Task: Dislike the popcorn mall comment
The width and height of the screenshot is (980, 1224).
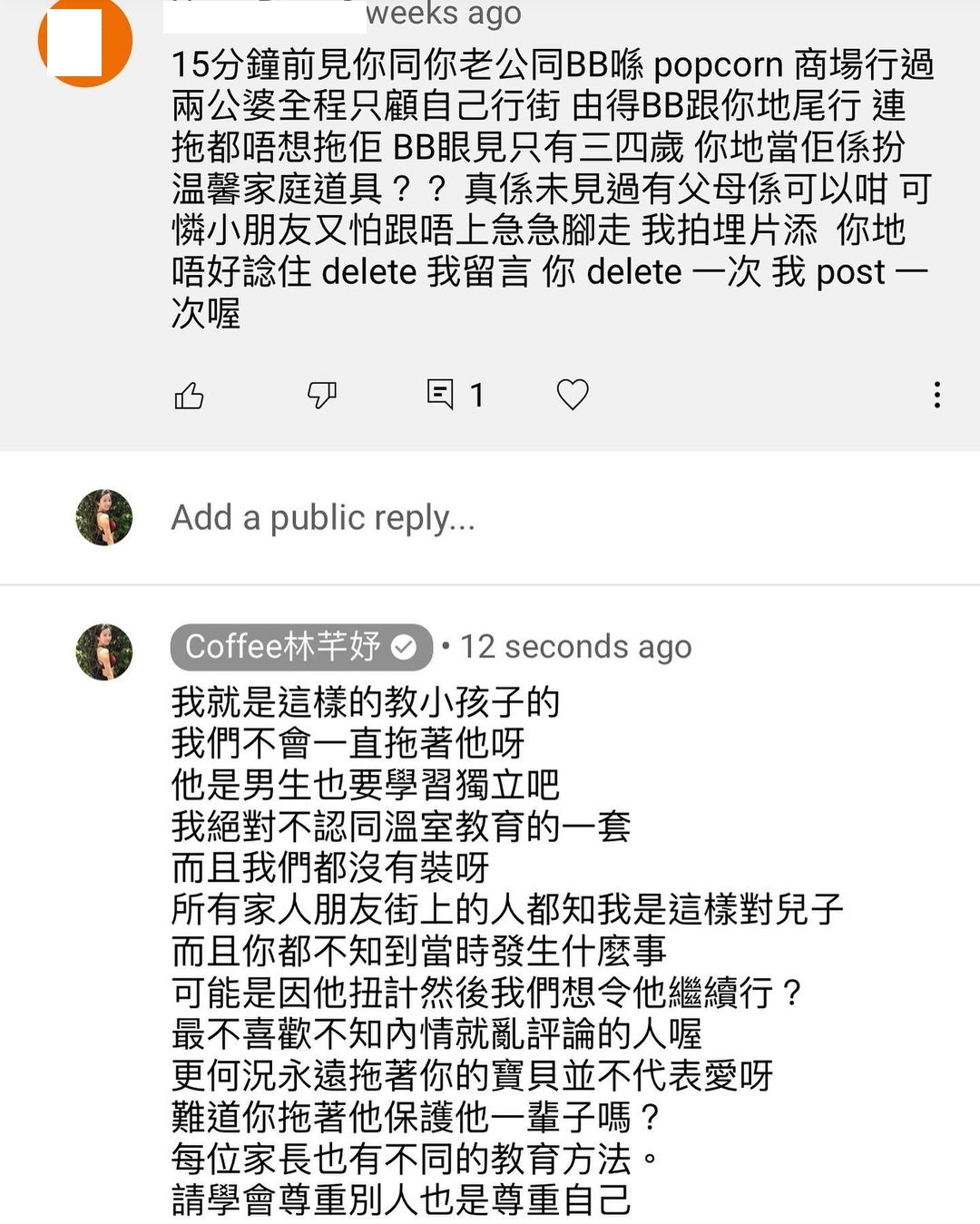Action: point(321,395)
